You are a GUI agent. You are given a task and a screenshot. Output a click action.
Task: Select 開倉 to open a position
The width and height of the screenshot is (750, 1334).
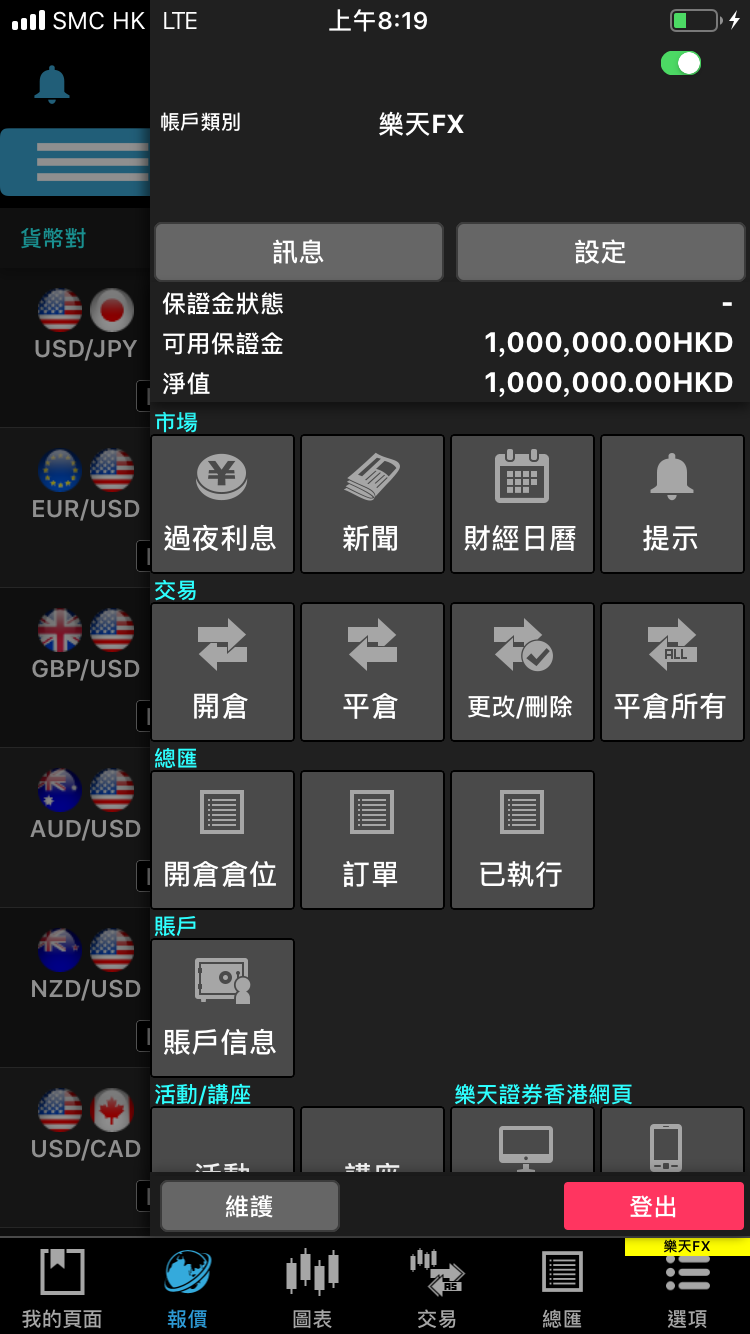222,672
